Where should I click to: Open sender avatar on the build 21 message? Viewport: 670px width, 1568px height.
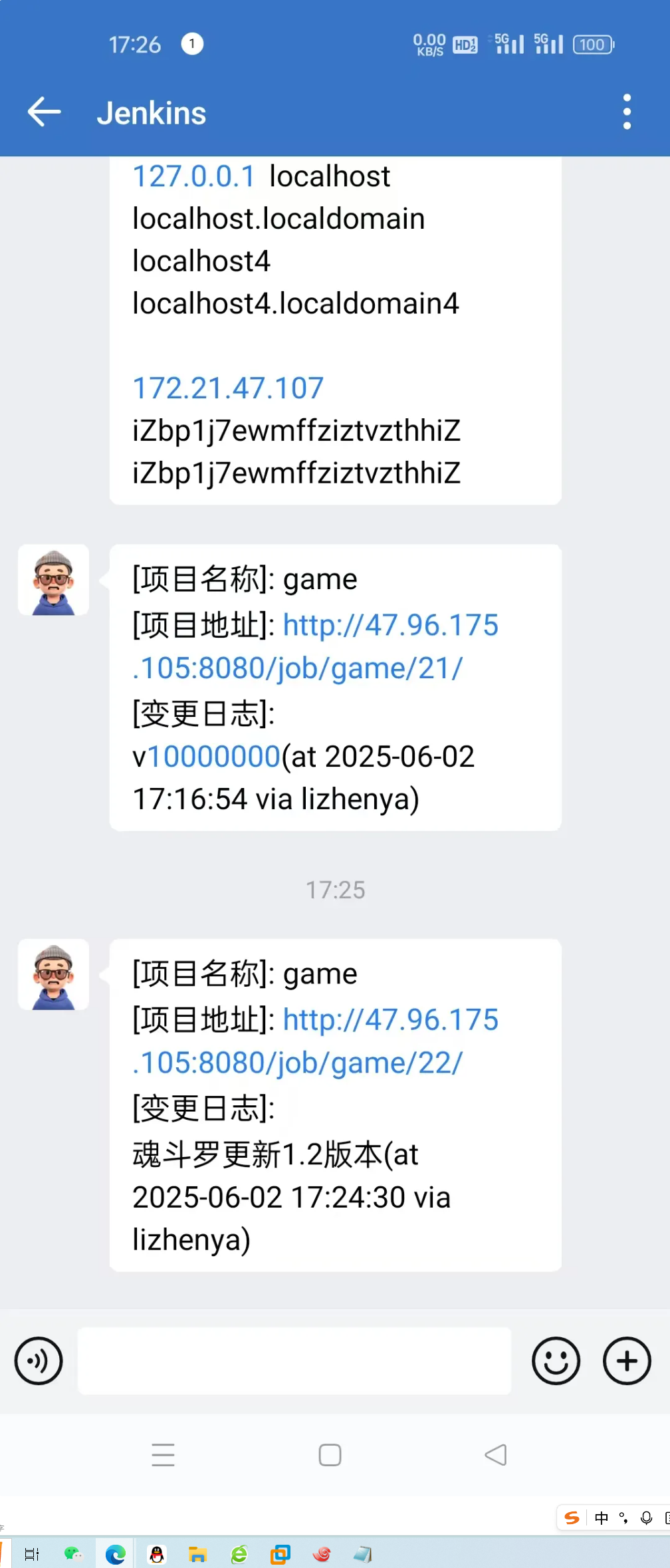coord(53,581)
